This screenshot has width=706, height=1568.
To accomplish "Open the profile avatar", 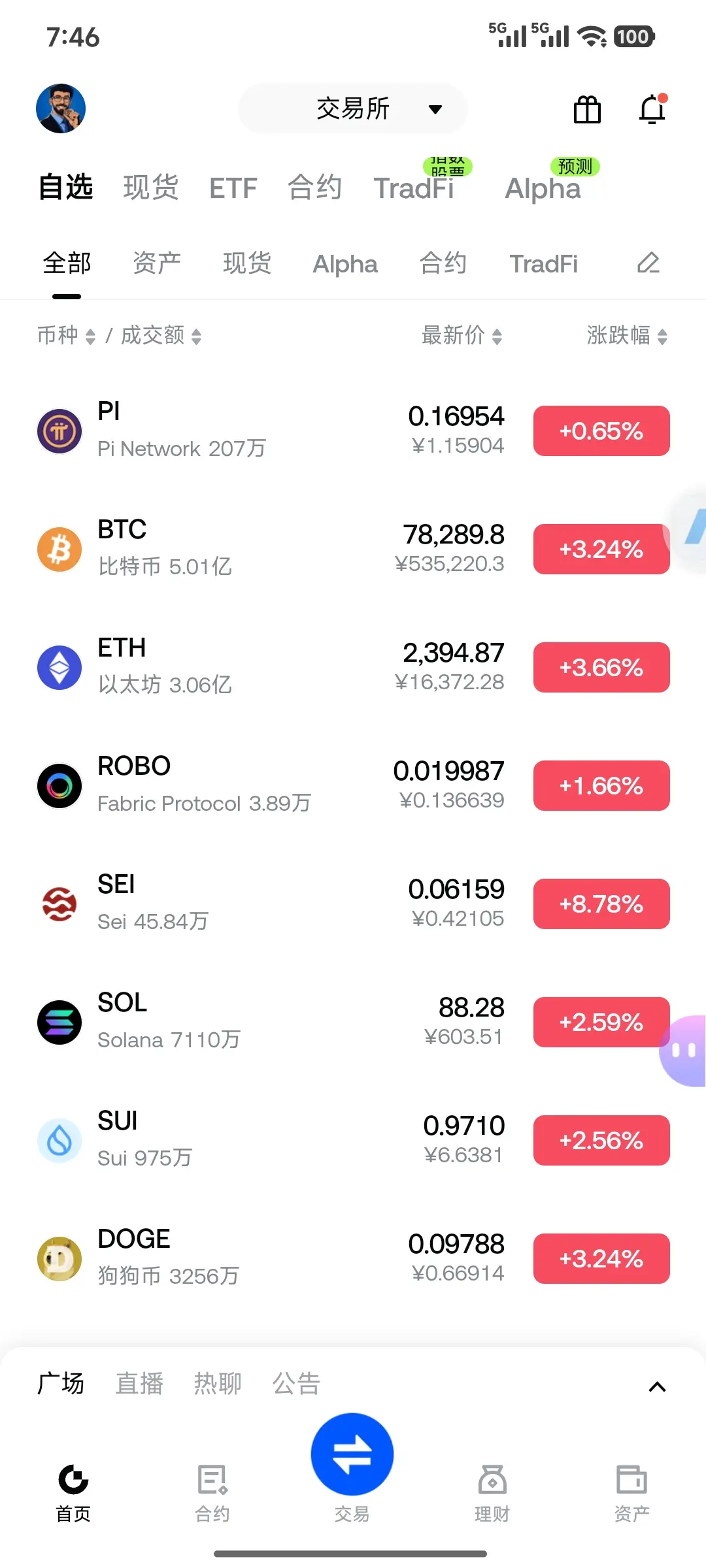I will (61, 108).
